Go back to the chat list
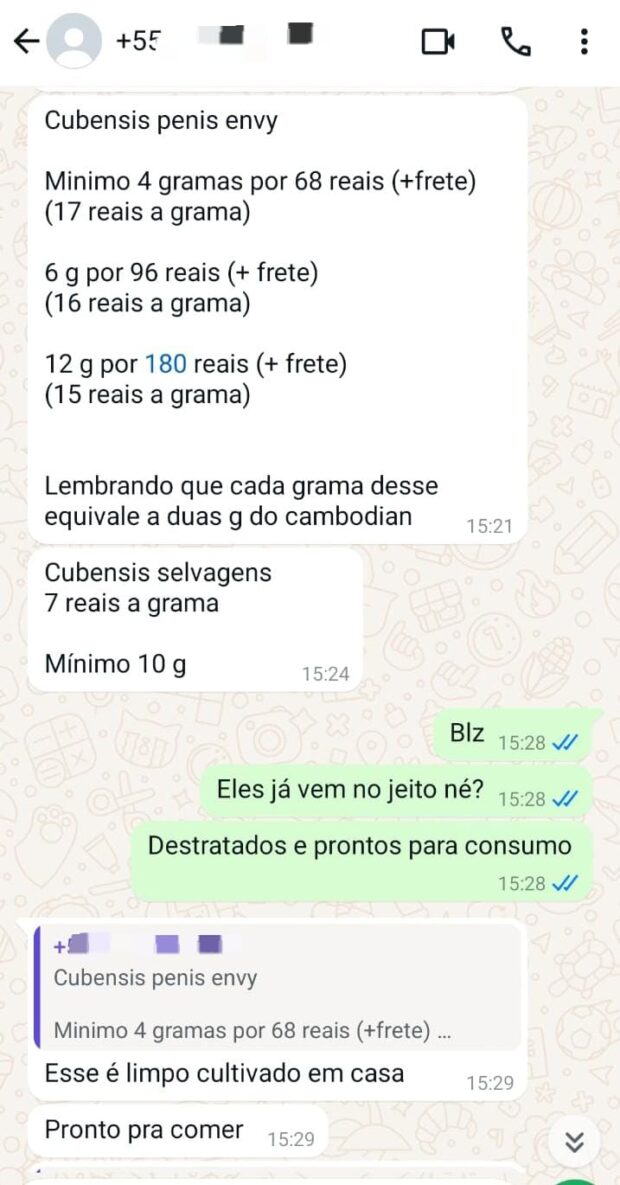This screenshot has height=1185, width=620. click(26, 42)
